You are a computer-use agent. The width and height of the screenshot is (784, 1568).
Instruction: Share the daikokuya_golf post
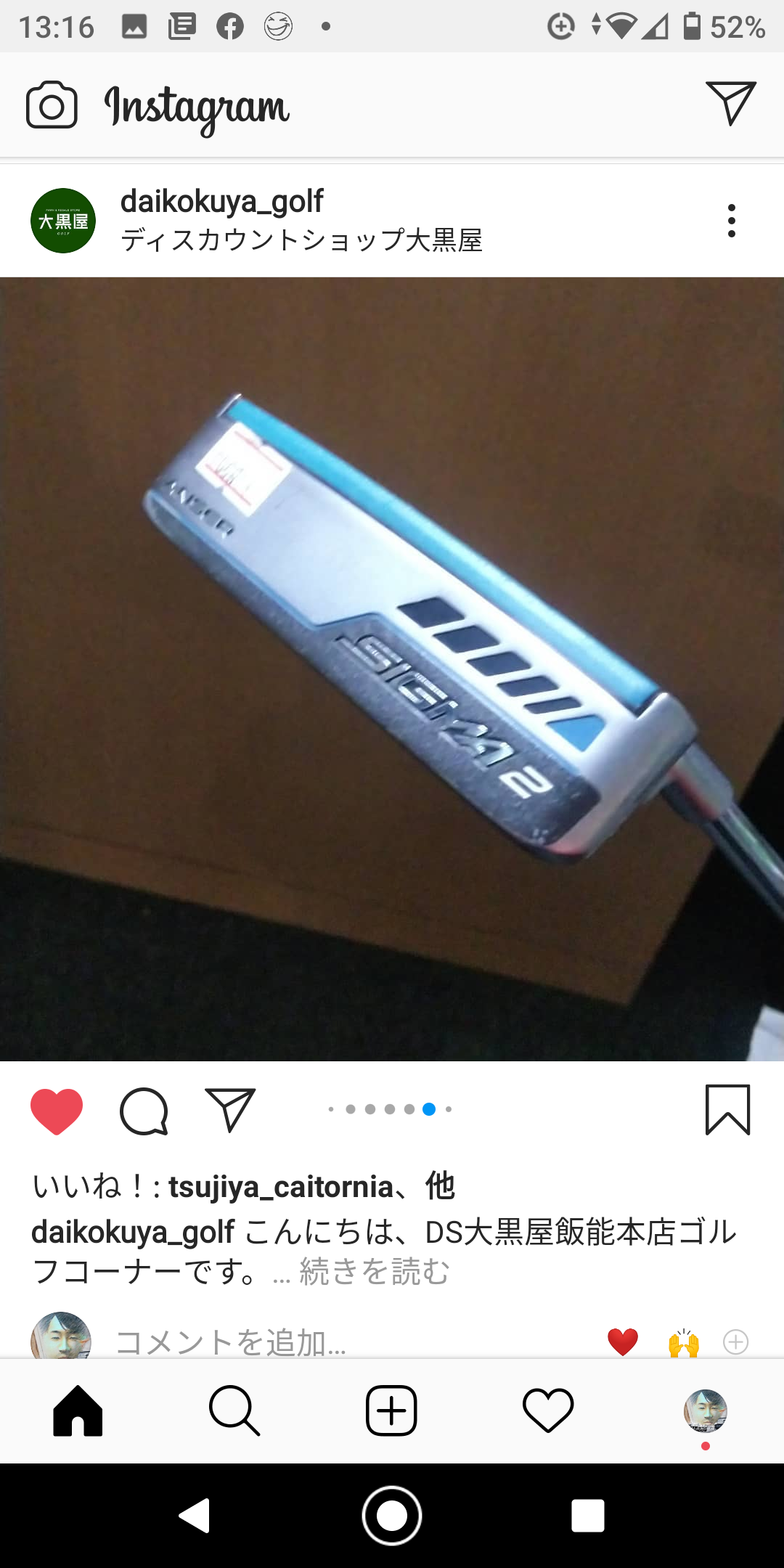pyautogui.click(x=230, y=1110)
